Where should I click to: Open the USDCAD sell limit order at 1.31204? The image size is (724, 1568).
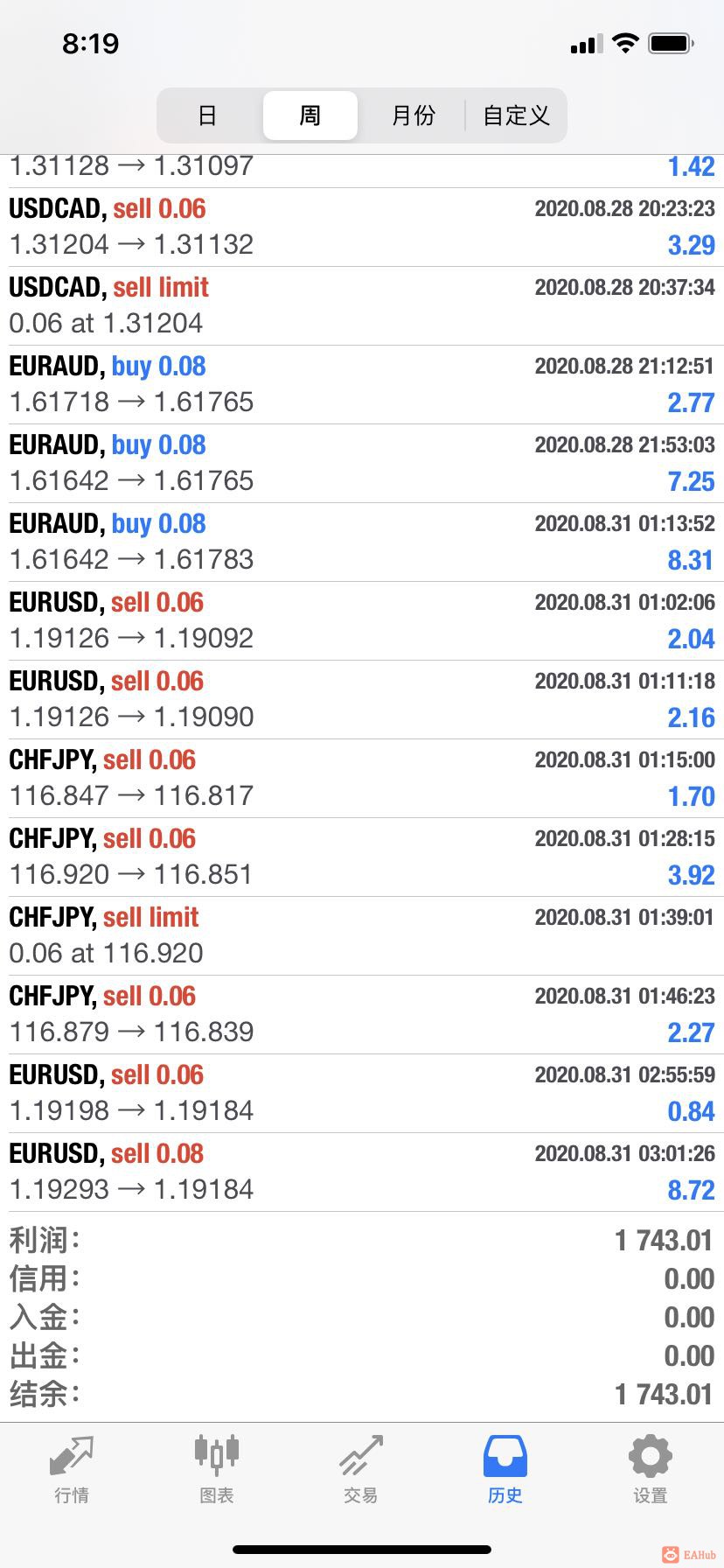tap(362, 305)
